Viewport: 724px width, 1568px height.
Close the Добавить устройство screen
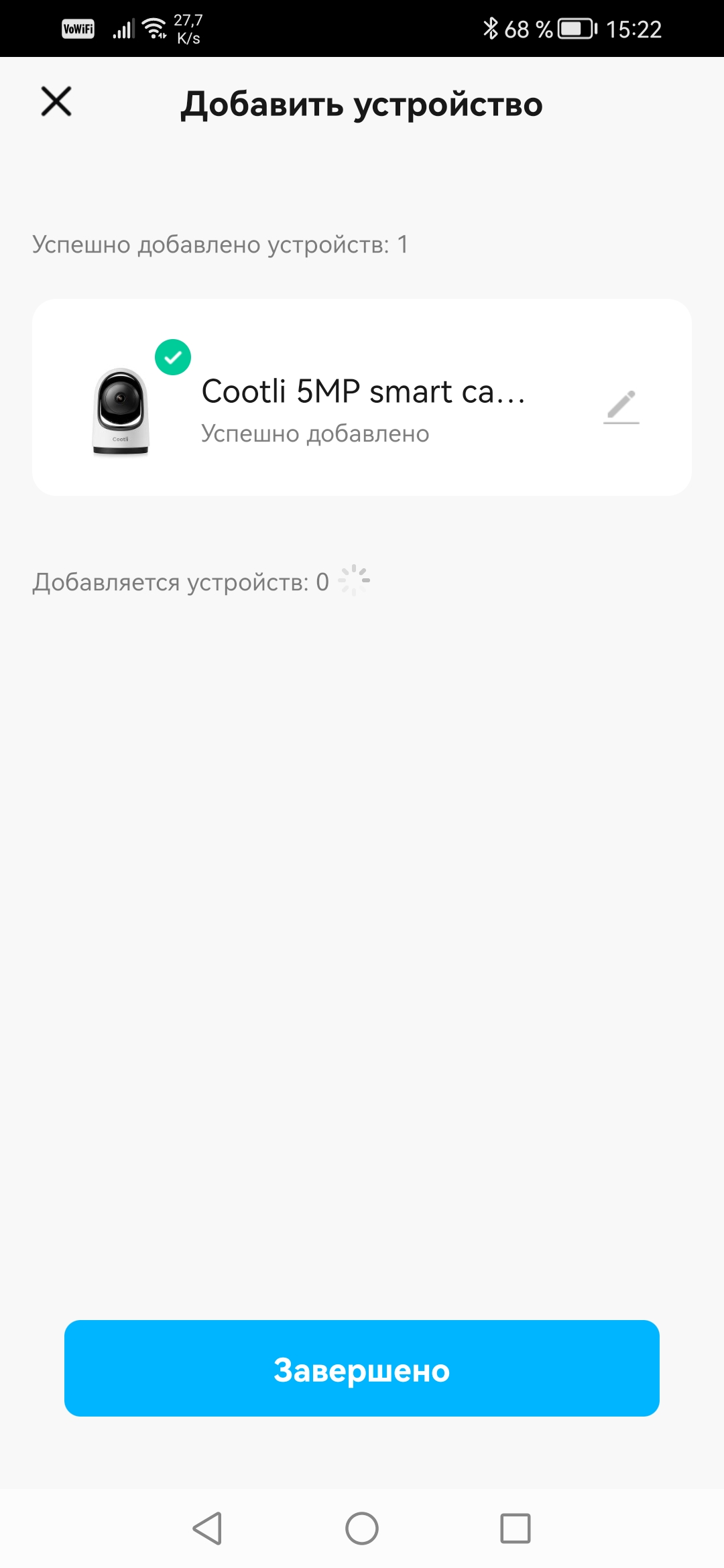pos(56,102)
